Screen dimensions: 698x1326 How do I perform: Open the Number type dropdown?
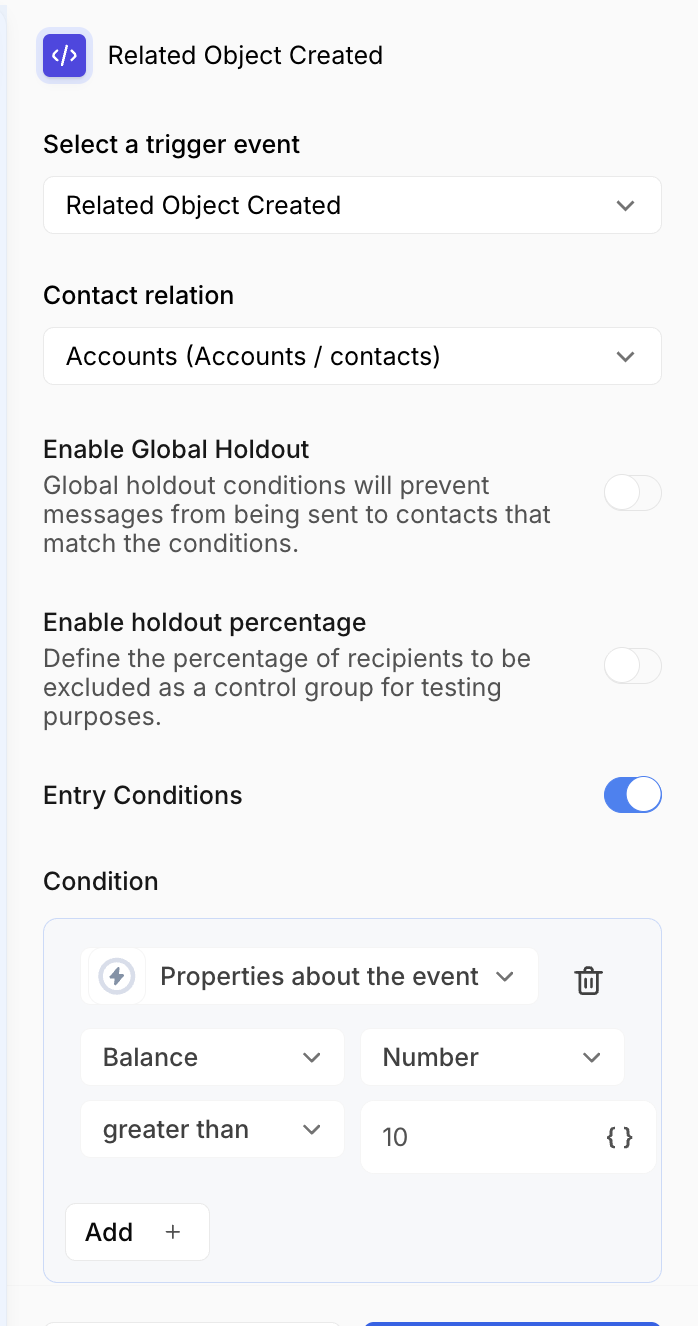click(x=492, y=1057)
